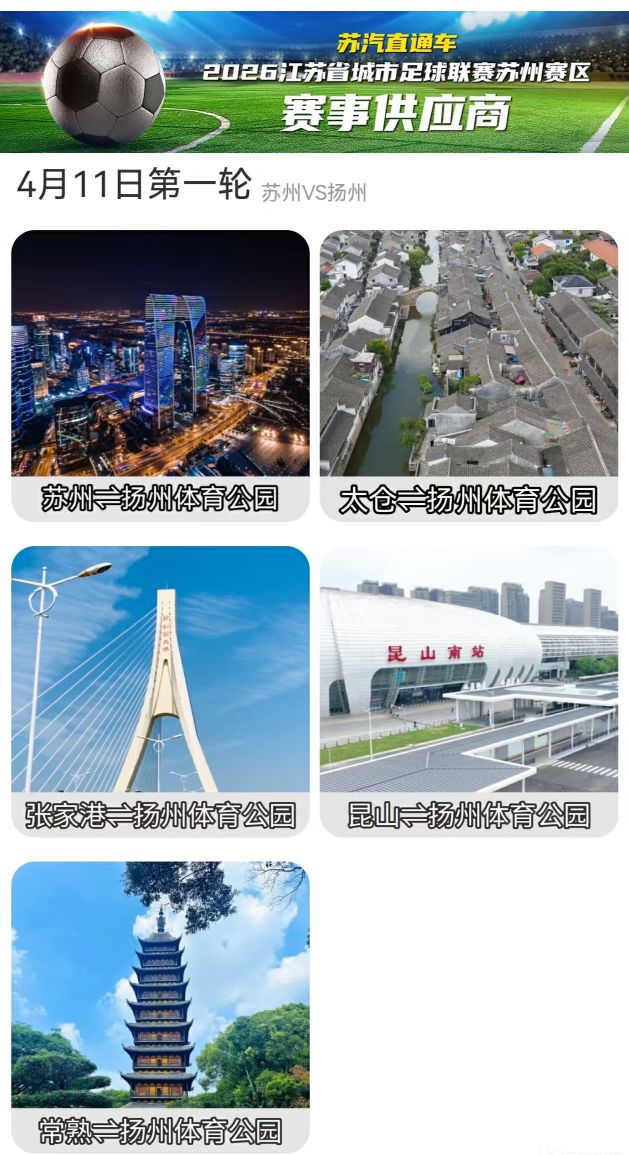This screenshot has height=1155, width=629.
Task: View the 昆山⇌扬州体育公园 route
Action: coord(469,691)
